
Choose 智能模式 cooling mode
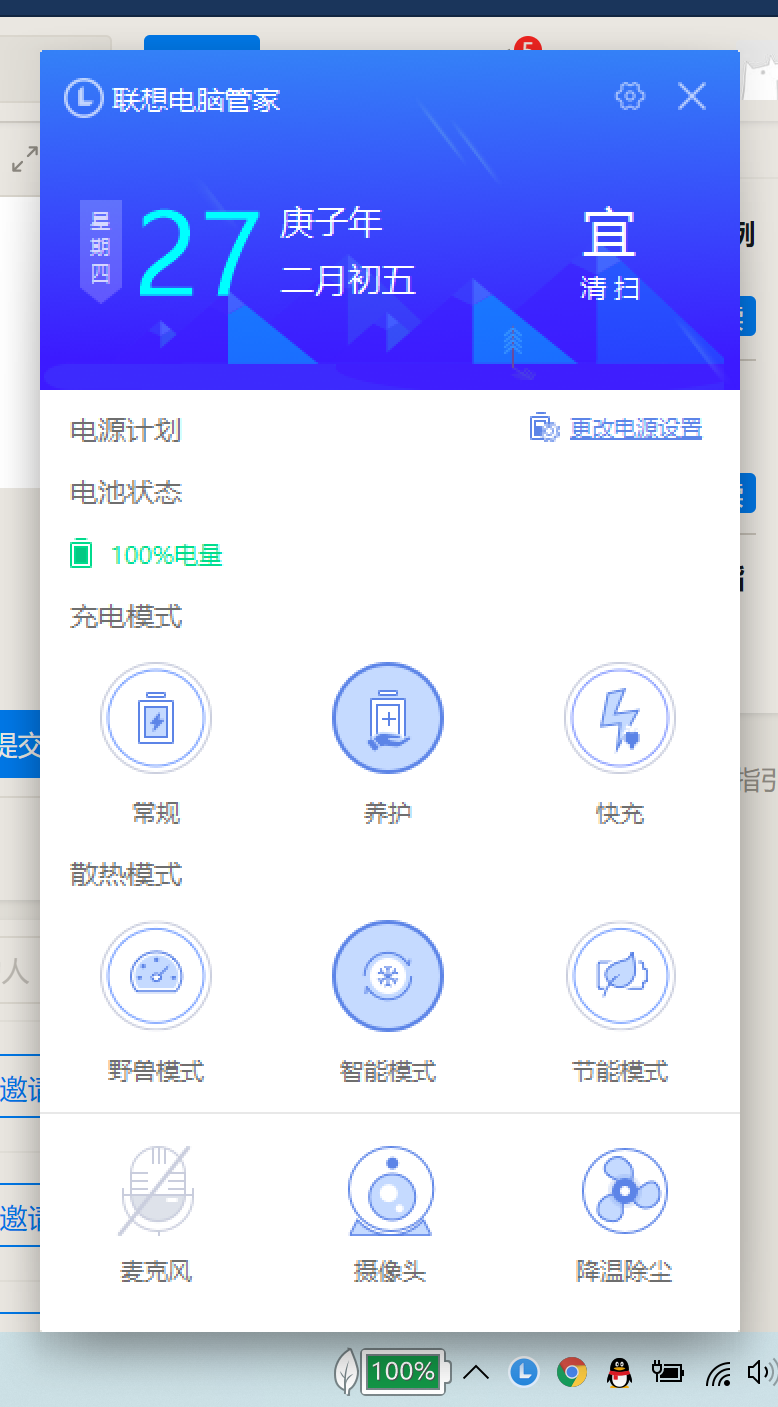pos(388,976)
